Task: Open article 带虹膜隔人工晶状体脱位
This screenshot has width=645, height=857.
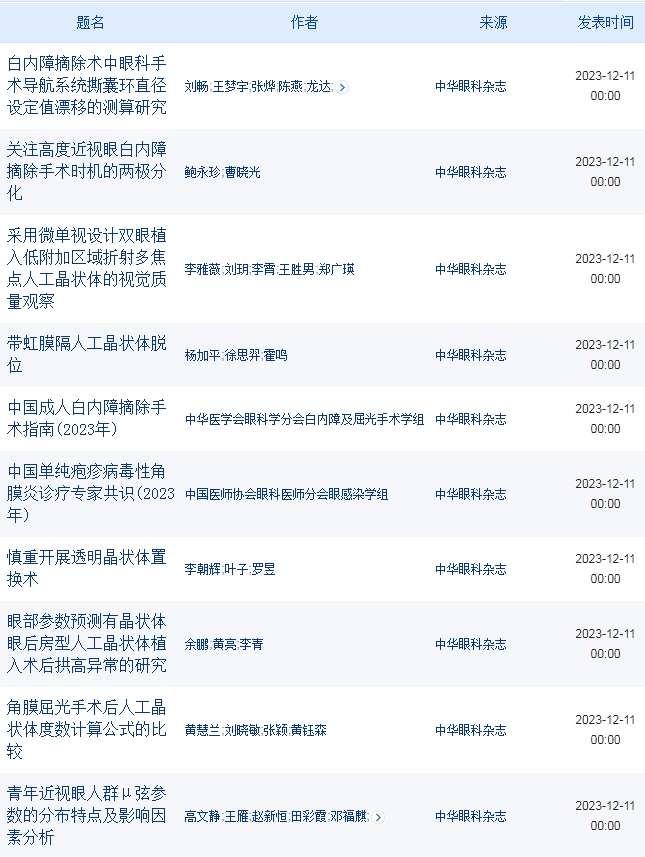Action: pyautogui.click(x=86, y=354)
